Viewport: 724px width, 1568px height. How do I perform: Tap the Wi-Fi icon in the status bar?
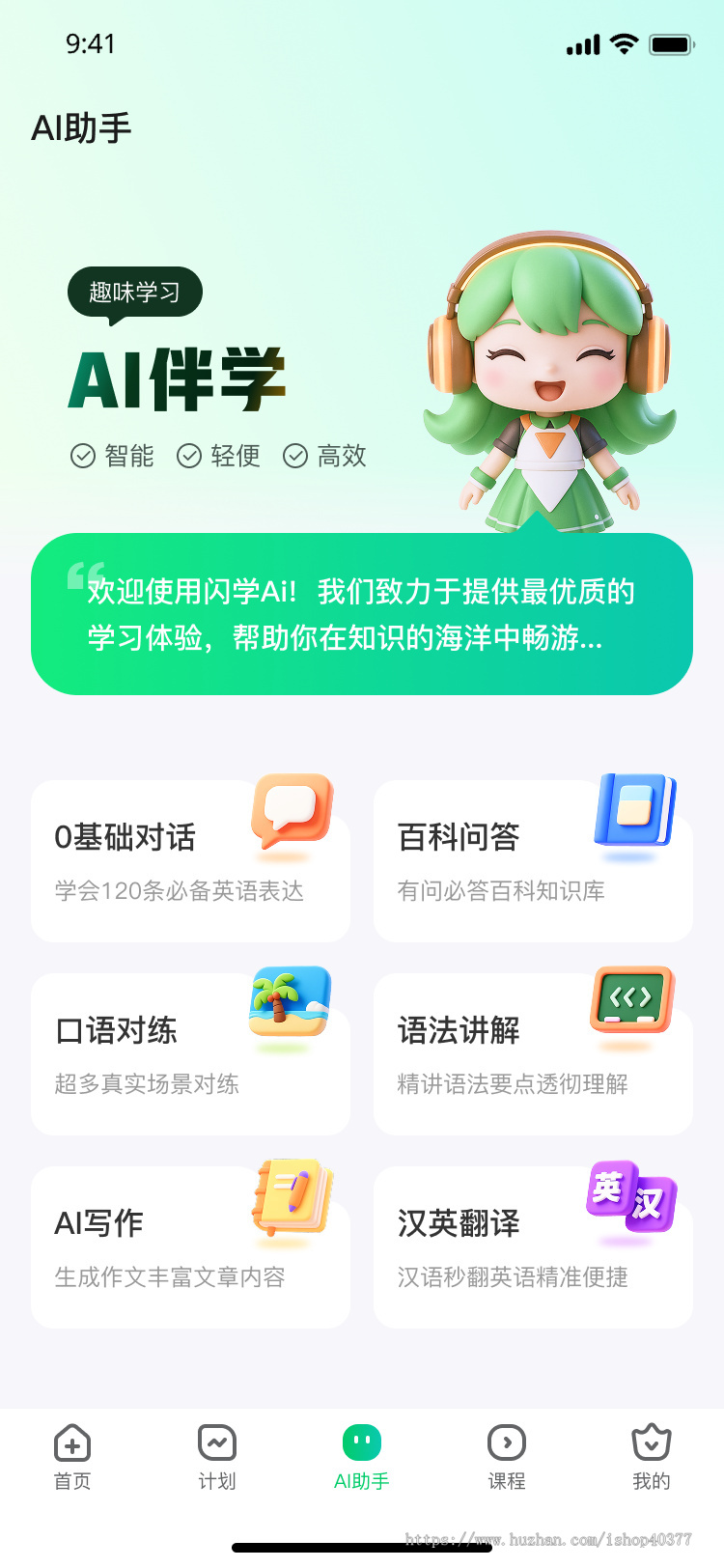pos(624,43)
